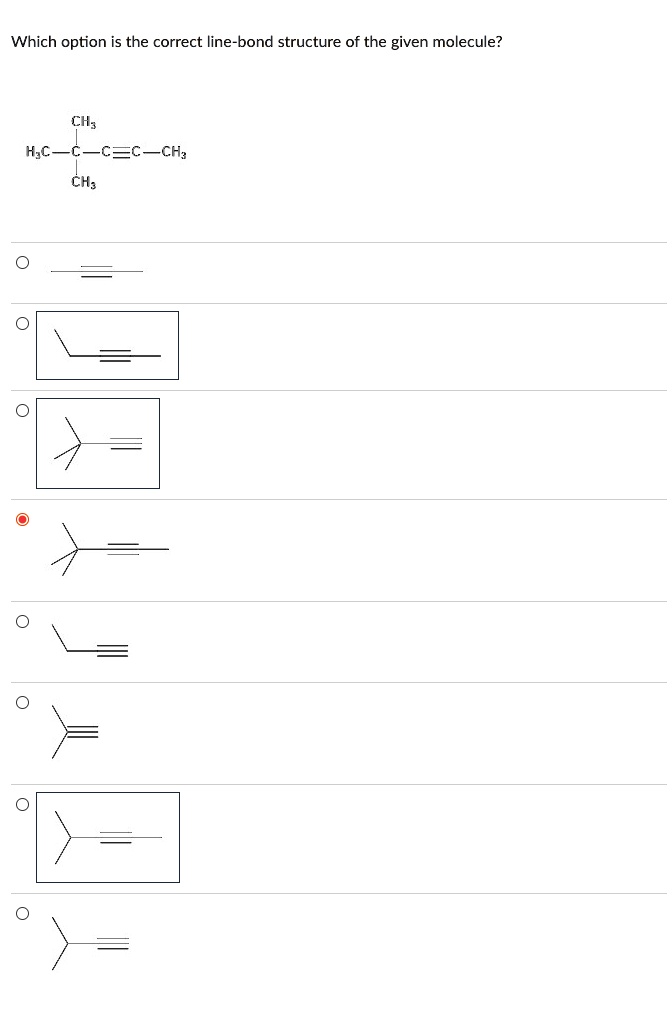This screenshot has width=672, height=1016.
Task: Tap the currently selected red radio button
Action: (22, 520)
